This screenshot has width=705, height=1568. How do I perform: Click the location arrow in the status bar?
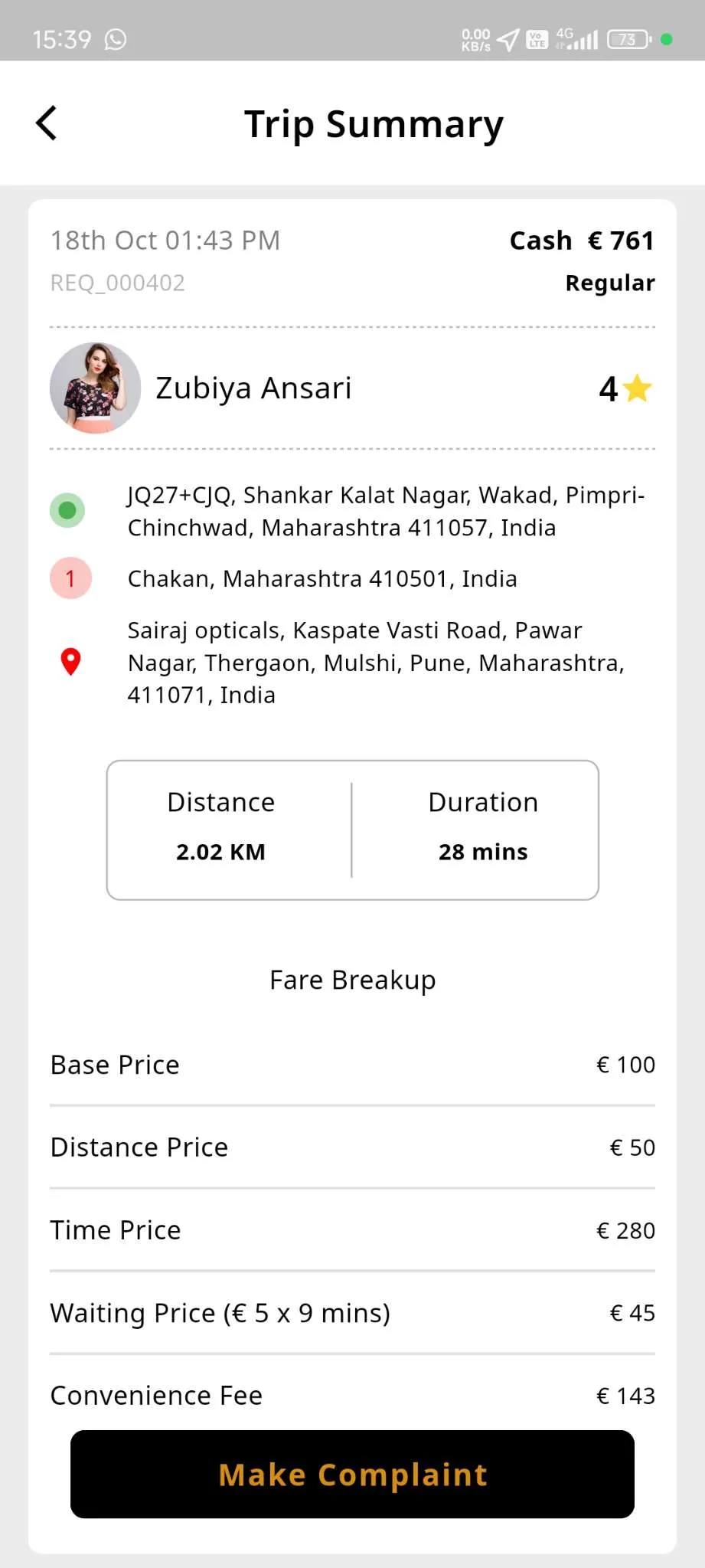507,38
